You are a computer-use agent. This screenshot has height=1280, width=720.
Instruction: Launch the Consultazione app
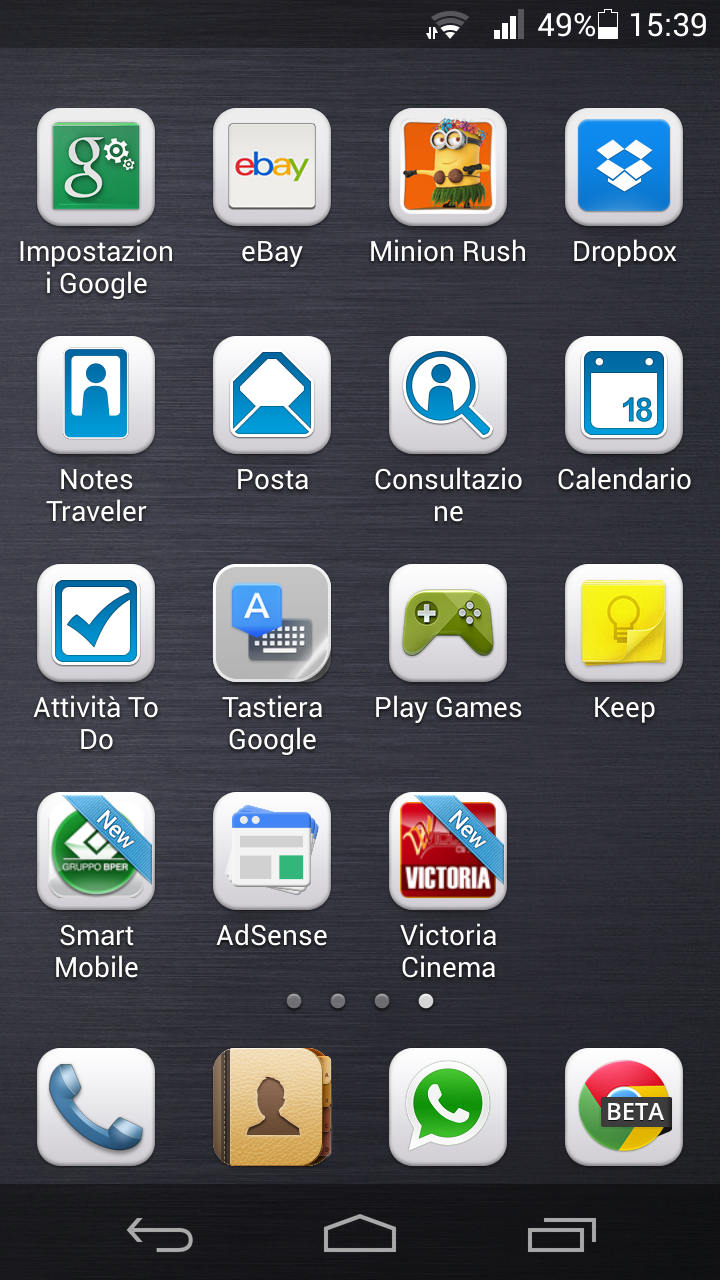(x=448, y=394)
